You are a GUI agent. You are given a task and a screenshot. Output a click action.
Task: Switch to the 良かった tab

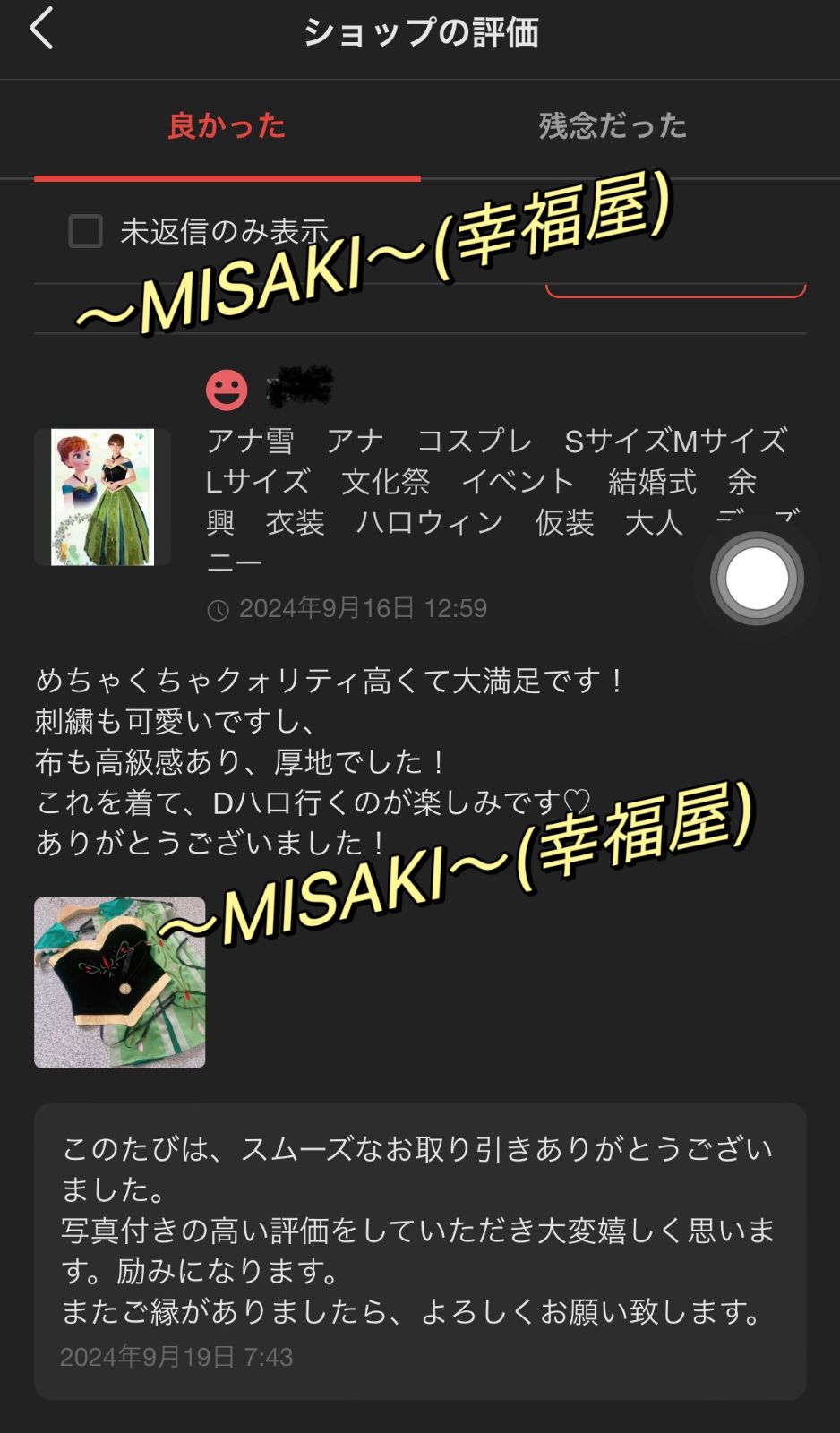pyautogui.click(x=227, y=126)
